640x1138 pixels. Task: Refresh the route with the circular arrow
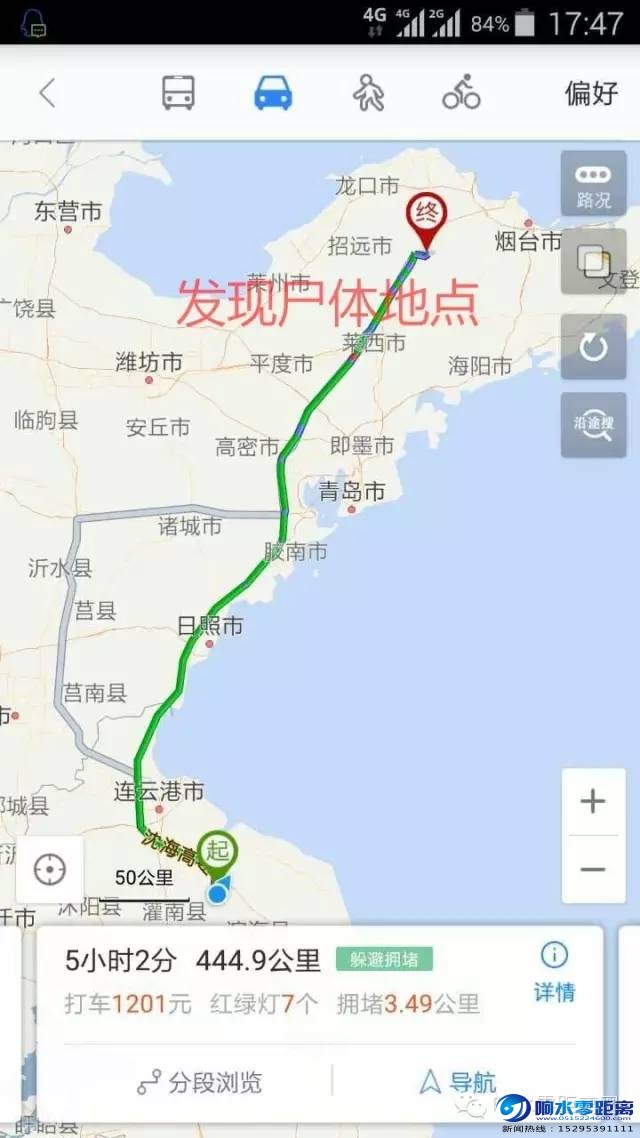pyautogui.click(x=593, y=347)
